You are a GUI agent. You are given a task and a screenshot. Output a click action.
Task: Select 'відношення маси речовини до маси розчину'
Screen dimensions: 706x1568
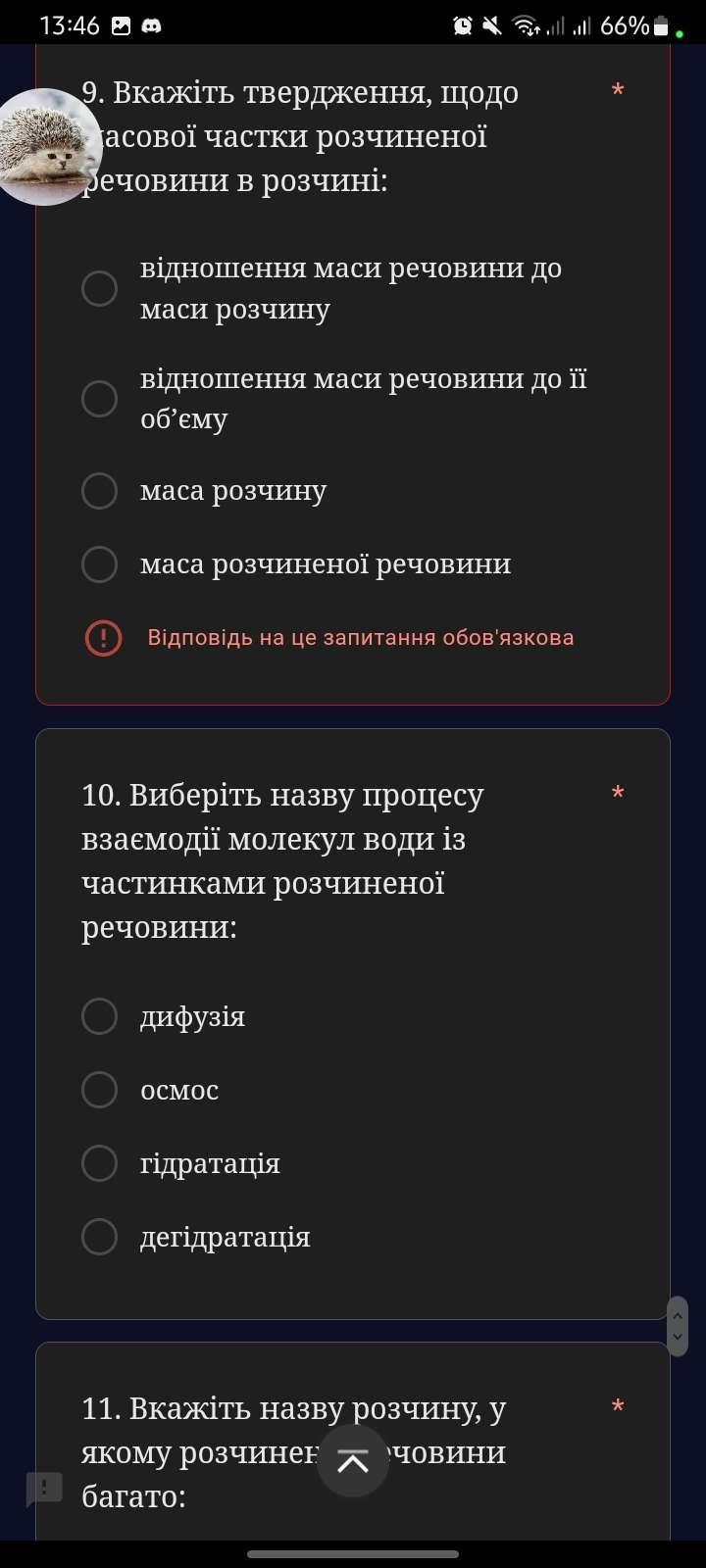[99, 288]
